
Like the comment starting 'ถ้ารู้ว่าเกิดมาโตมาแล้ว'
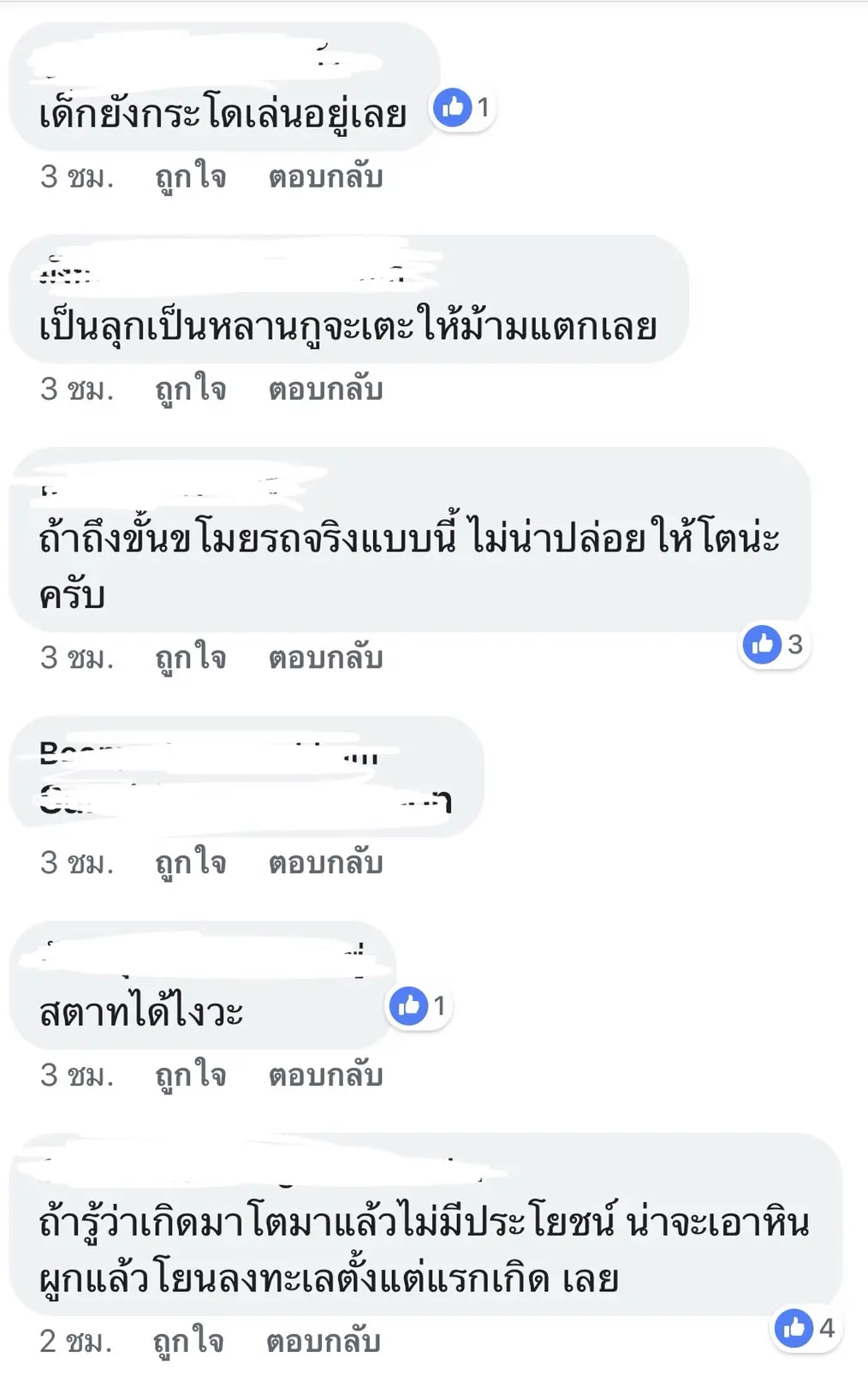[x=188, y=1341]
